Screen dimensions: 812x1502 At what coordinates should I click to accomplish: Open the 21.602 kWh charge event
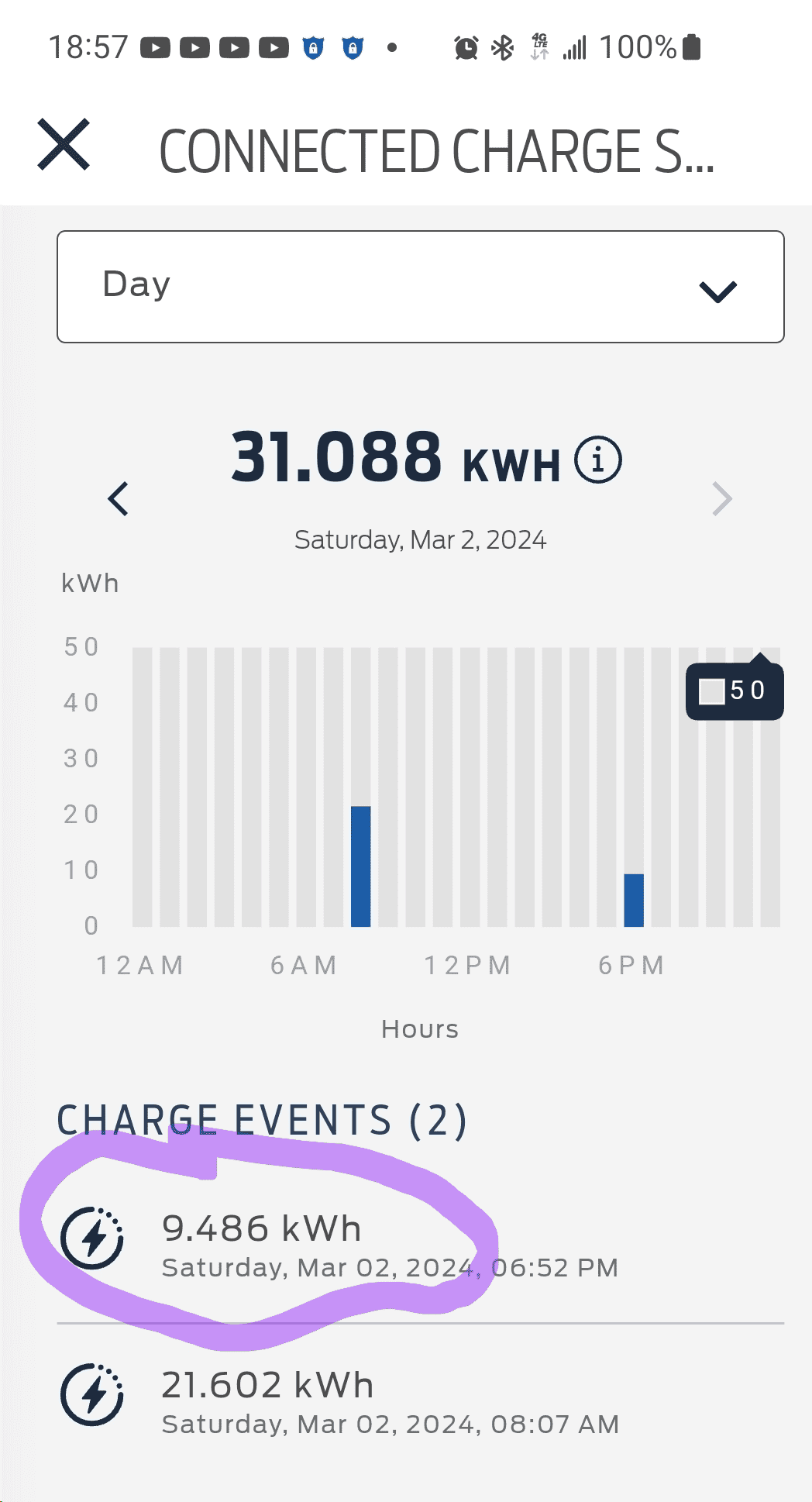click(387, 1400)
